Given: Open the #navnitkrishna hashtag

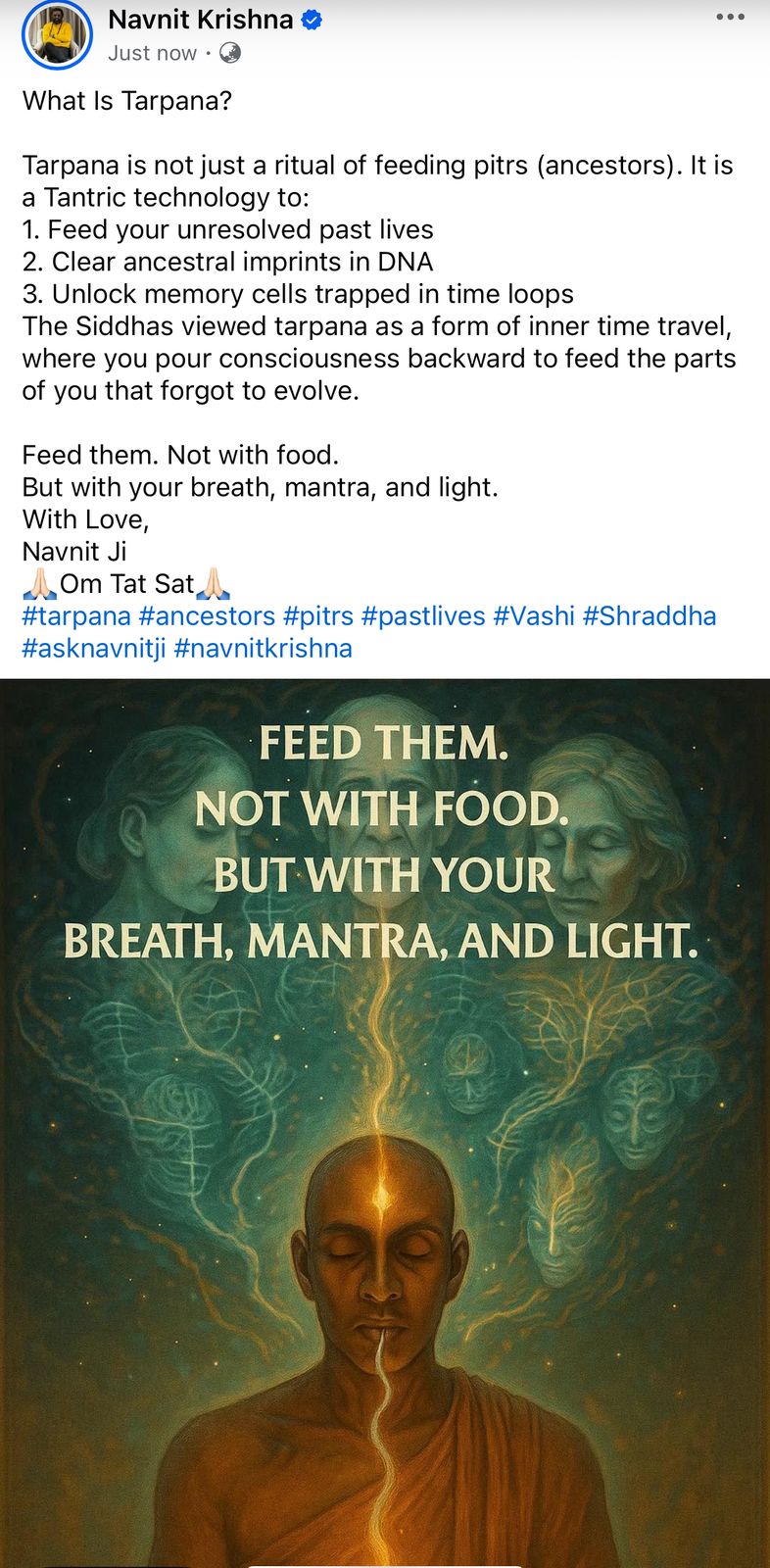Looking at the screenshot, I should [x=263, y=648].
